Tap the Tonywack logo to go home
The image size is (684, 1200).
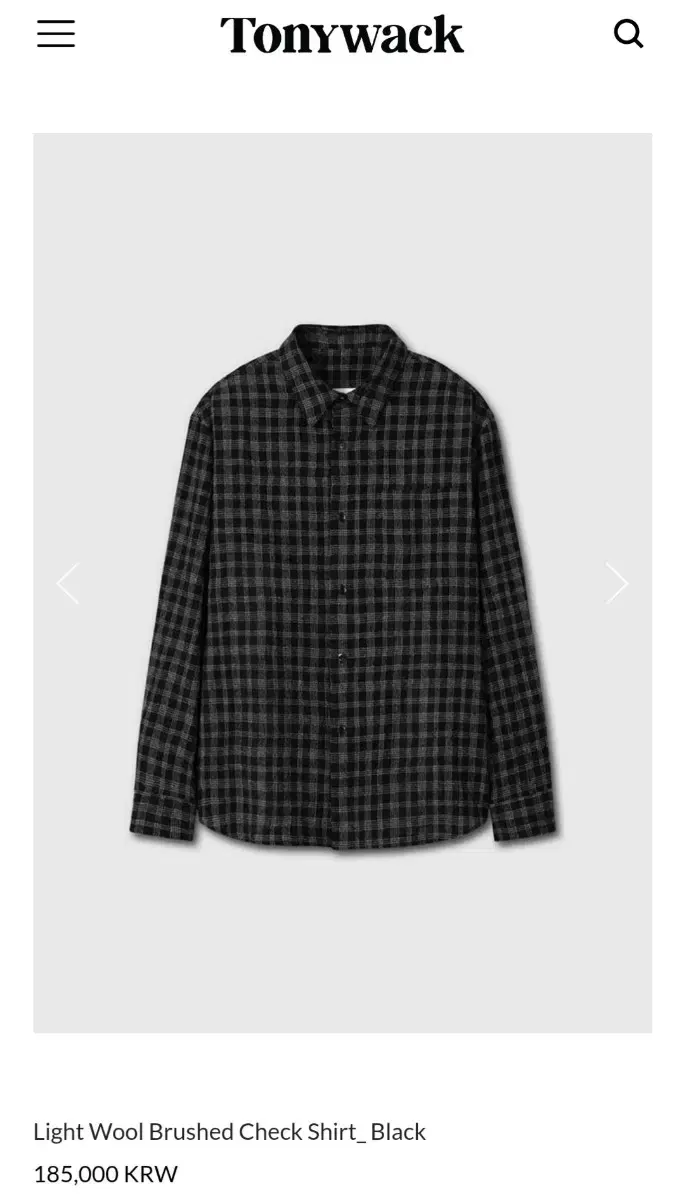point(342,35)
